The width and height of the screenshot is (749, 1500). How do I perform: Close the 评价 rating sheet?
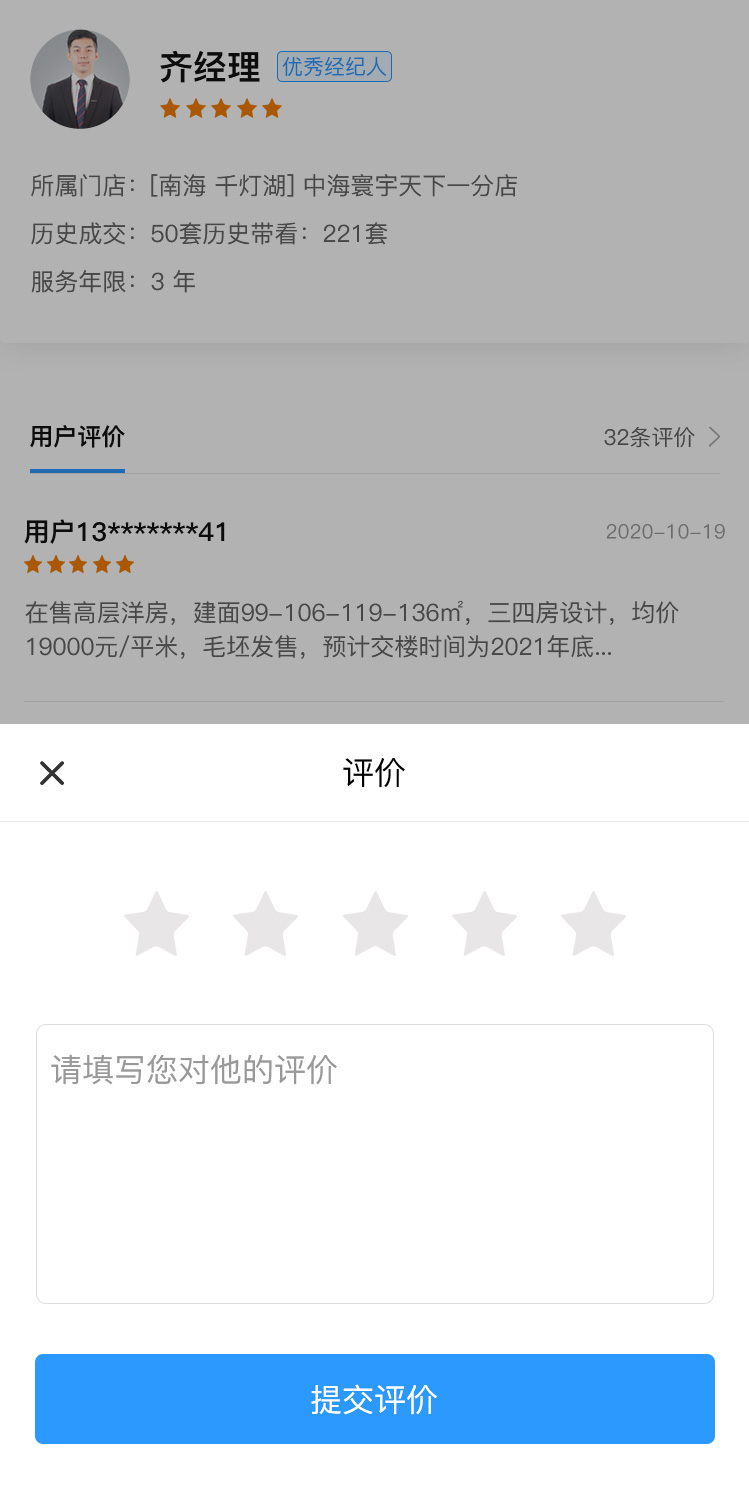coord(52,773)
